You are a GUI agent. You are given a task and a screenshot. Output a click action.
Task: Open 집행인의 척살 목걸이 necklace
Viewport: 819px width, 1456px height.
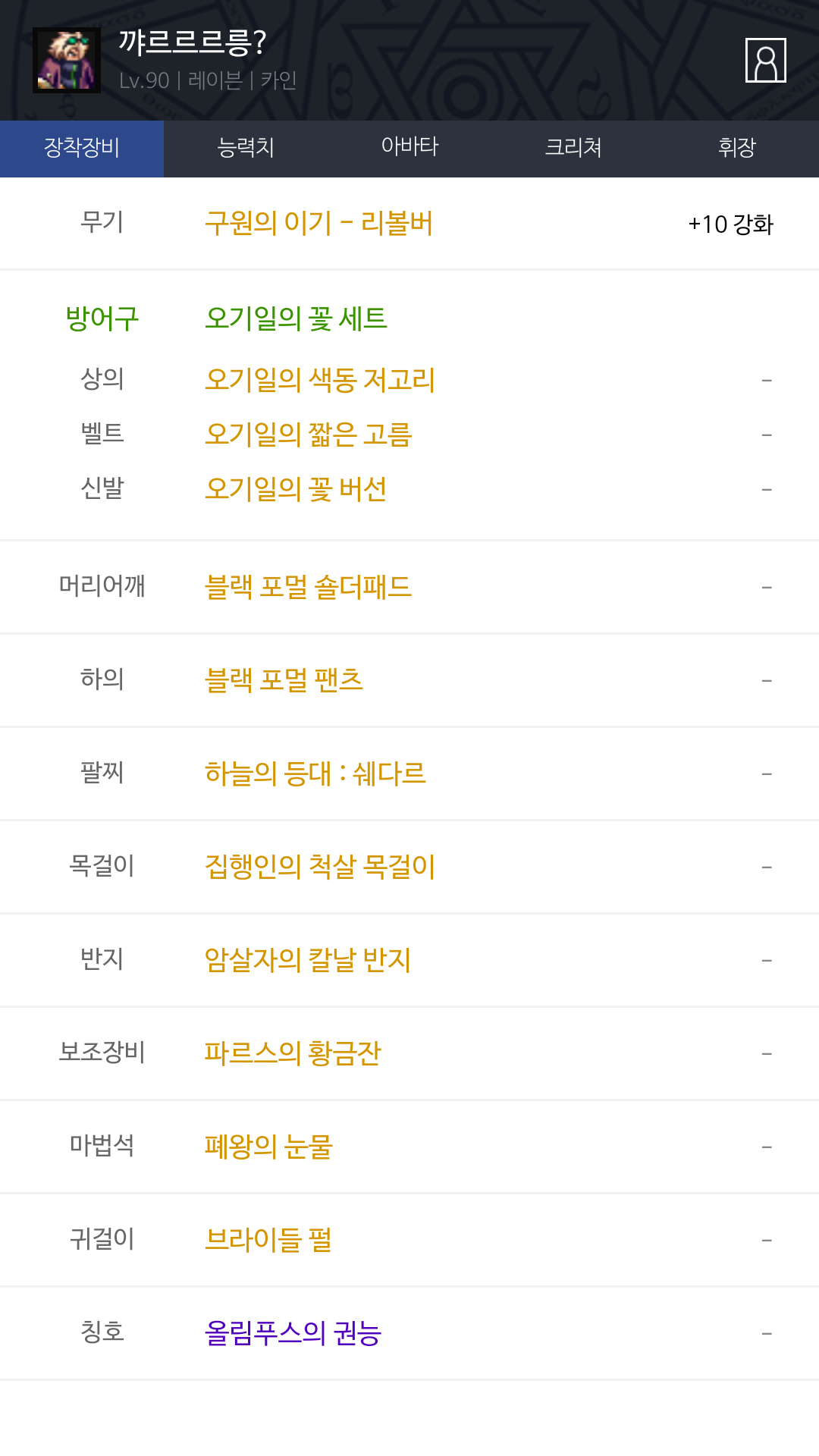tap(319, 867)
